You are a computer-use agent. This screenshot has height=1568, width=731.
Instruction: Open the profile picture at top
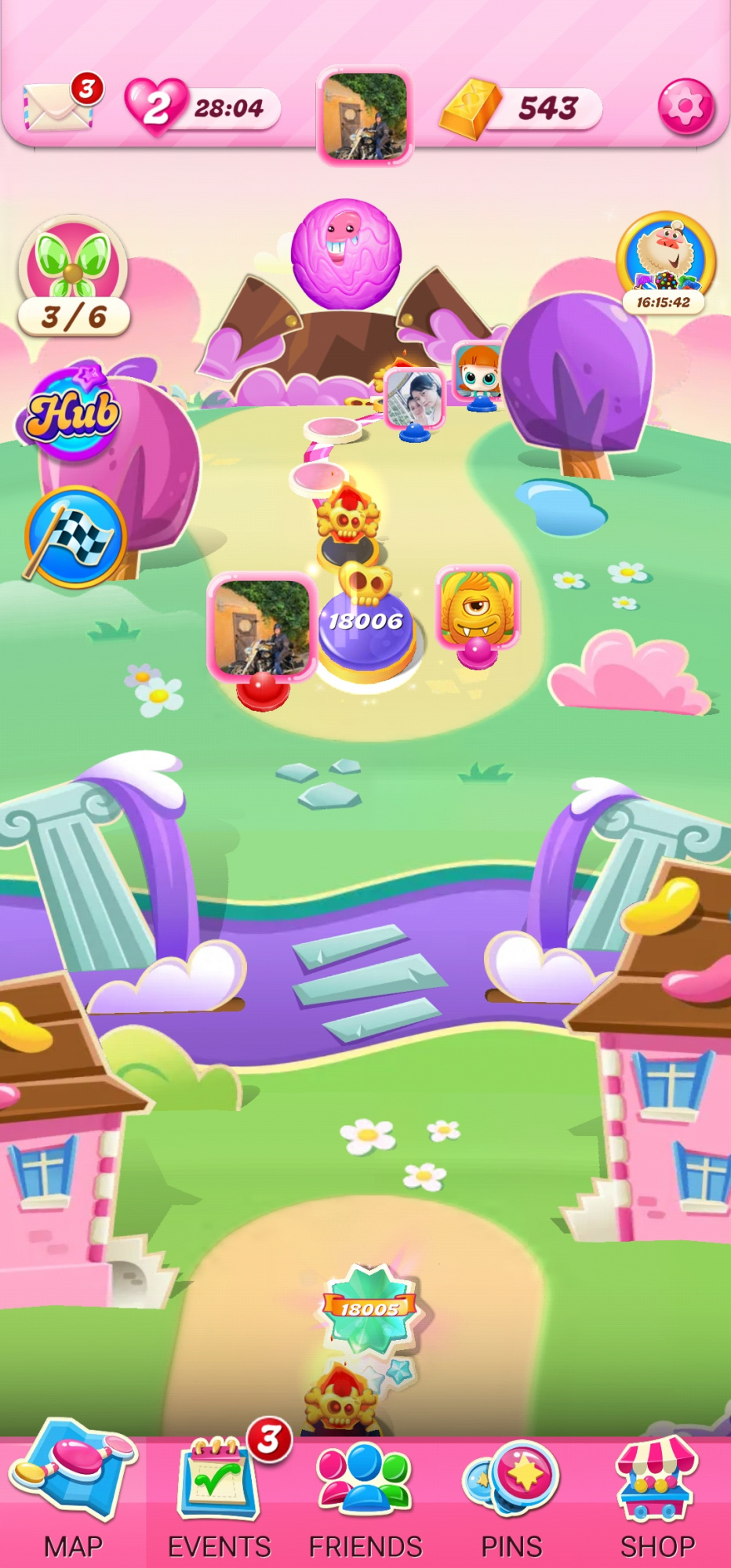365,117
